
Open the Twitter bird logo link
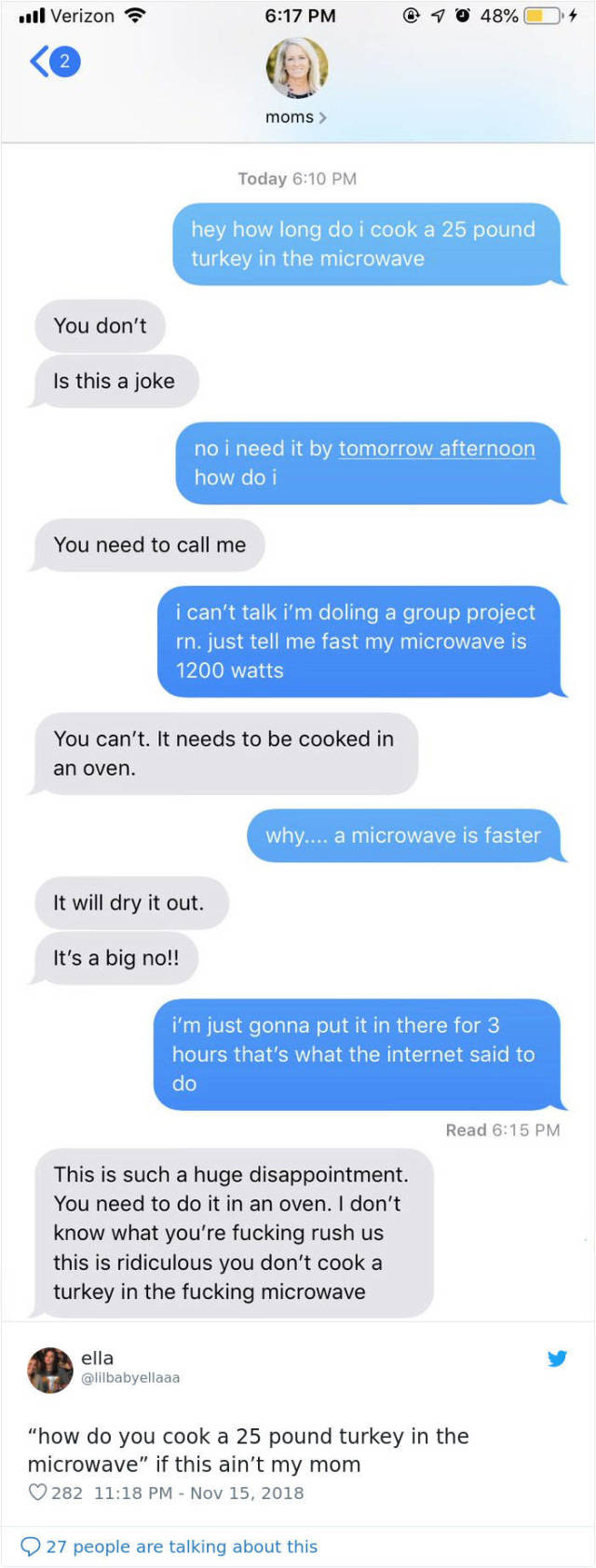[x=557, y=1358]
